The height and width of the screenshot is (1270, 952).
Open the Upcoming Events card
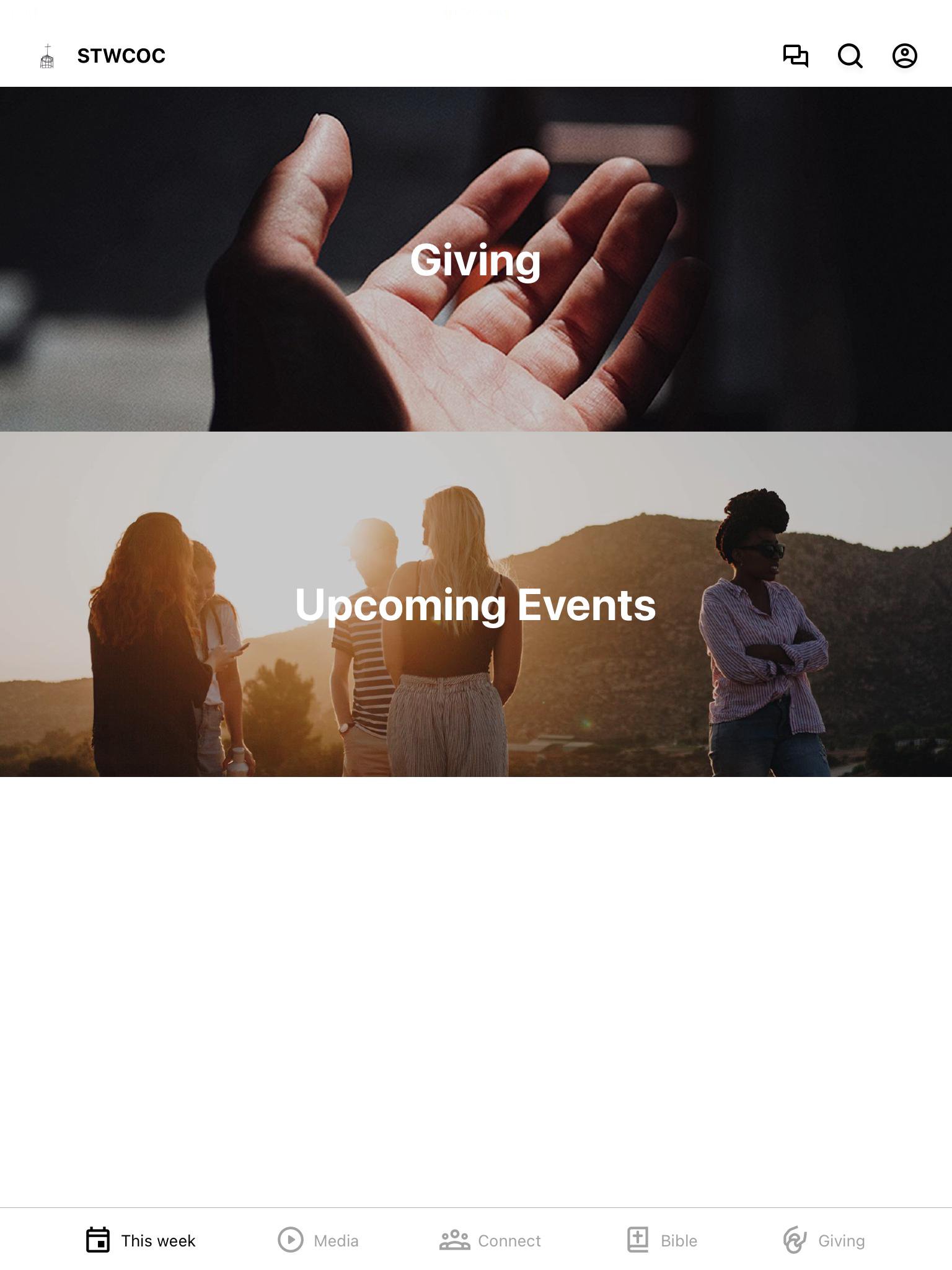point(476,604)
